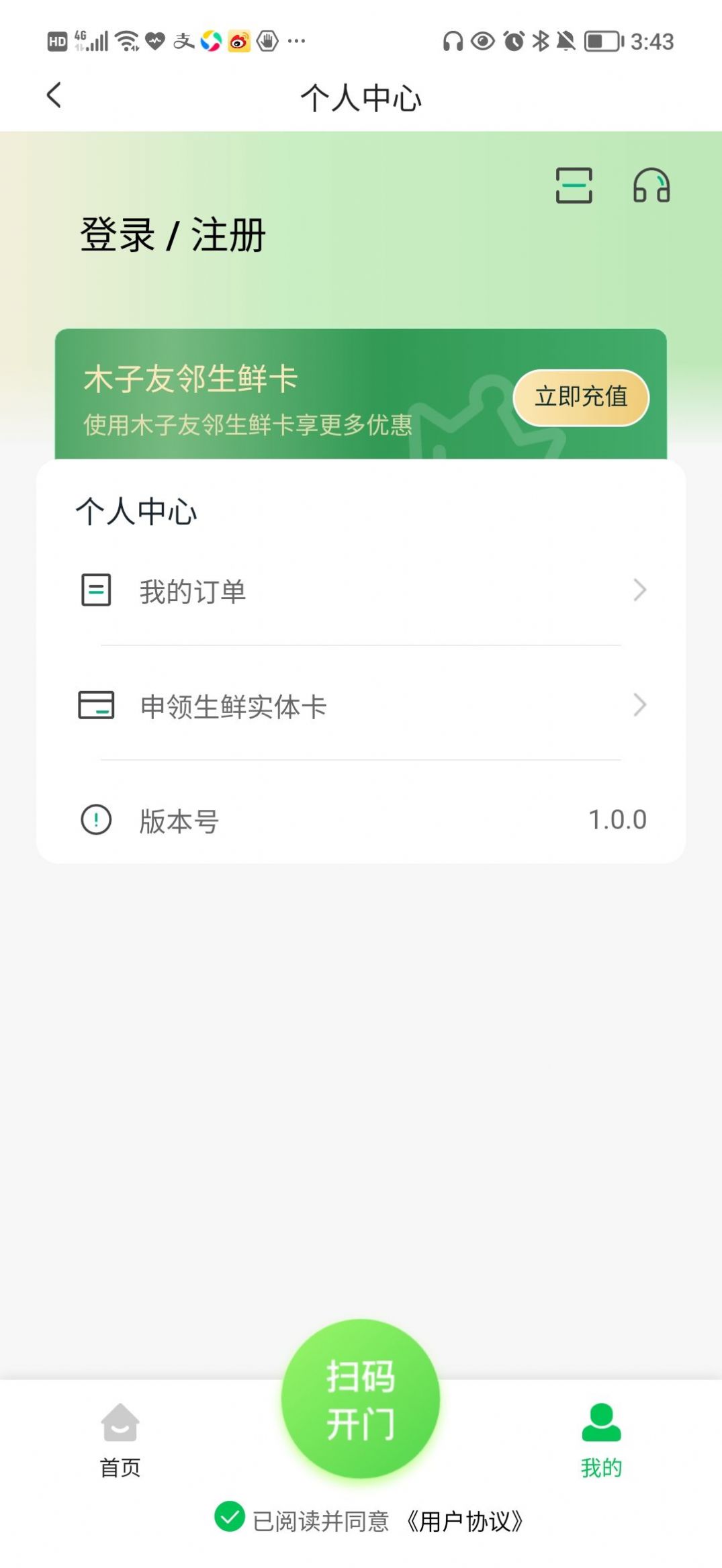Image resolution: width=722 pixels, height=1568 pixels.
Task: Open customer service via headset icon
Action: 651,186
